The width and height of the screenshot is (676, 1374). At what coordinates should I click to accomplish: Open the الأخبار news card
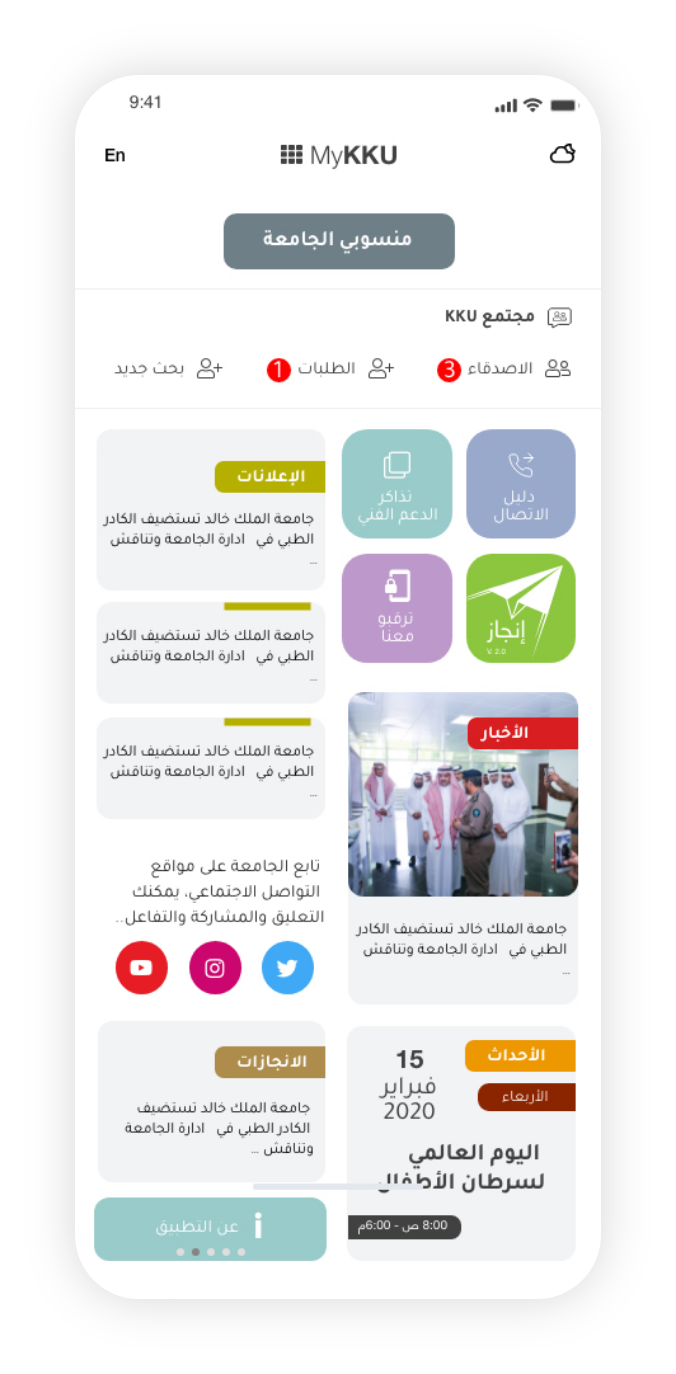point(463,846)
